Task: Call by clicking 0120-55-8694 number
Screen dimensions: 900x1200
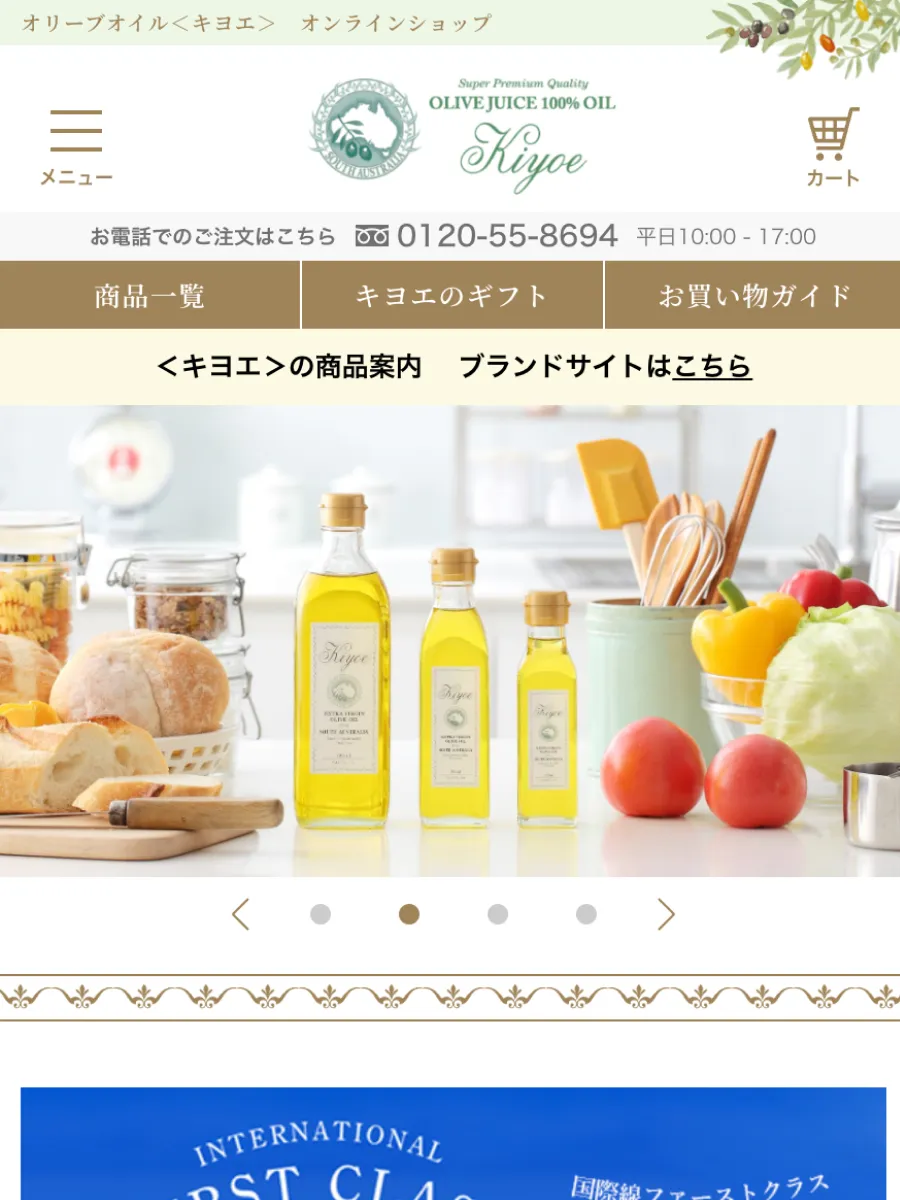Action: pyautogui.click(x=508, y=235)
